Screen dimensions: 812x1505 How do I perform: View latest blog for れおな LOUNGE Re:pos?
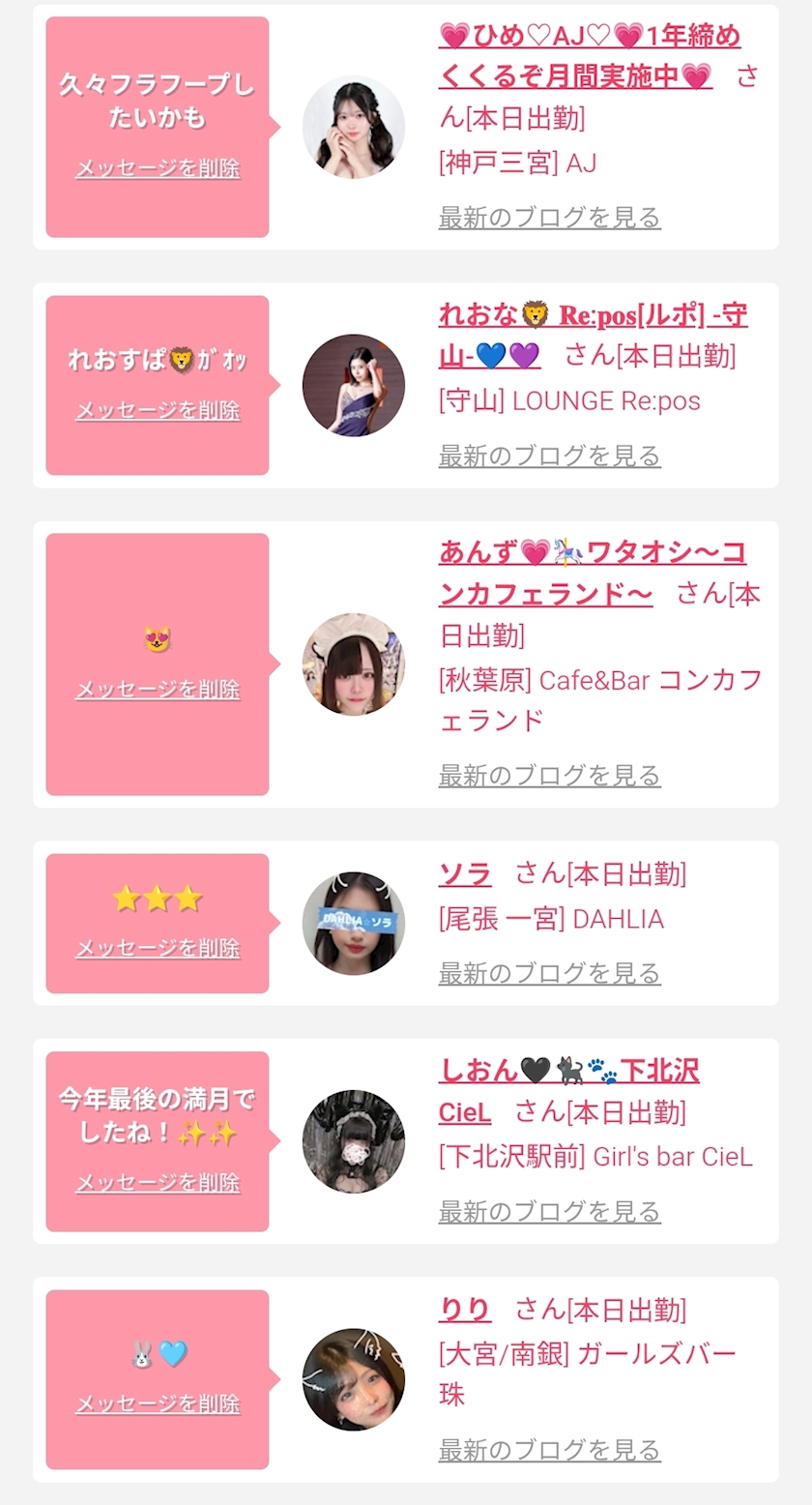point(549,456)
